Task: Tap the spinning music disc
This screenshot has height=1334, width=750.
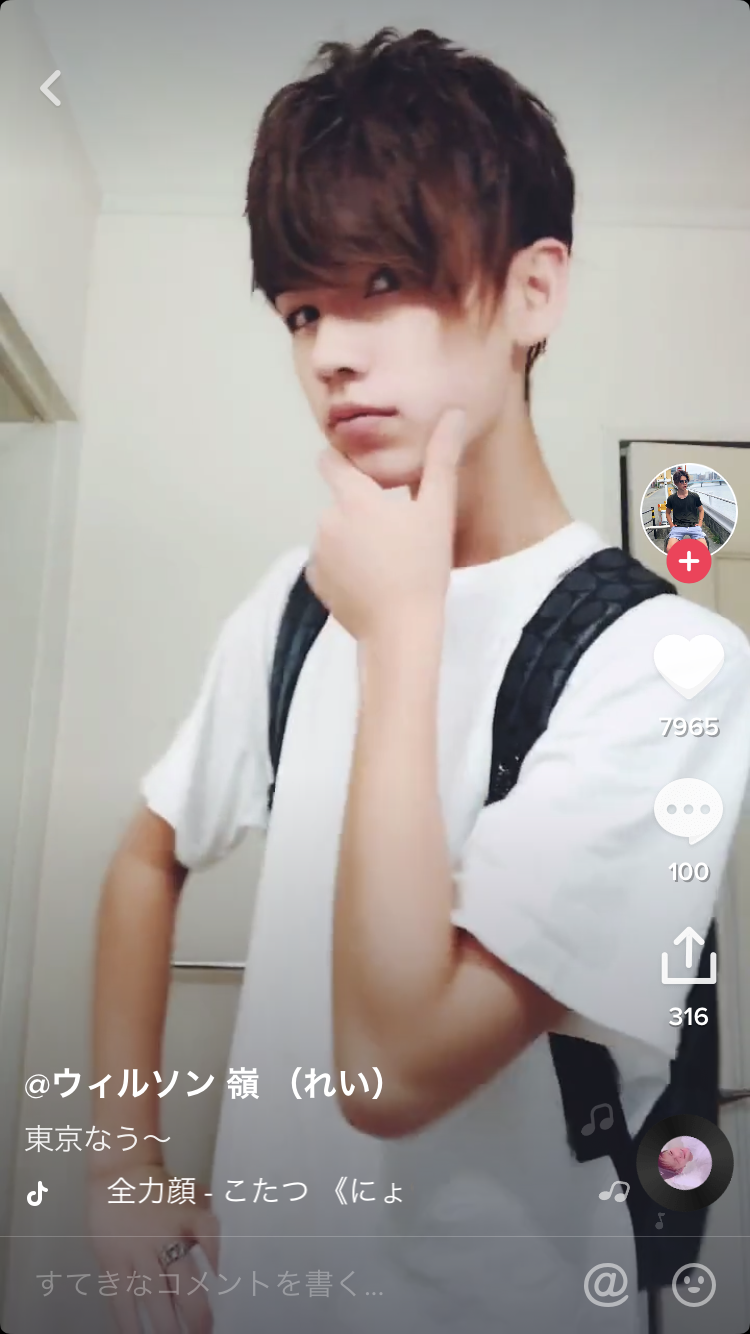Action: pos(685,1163)
